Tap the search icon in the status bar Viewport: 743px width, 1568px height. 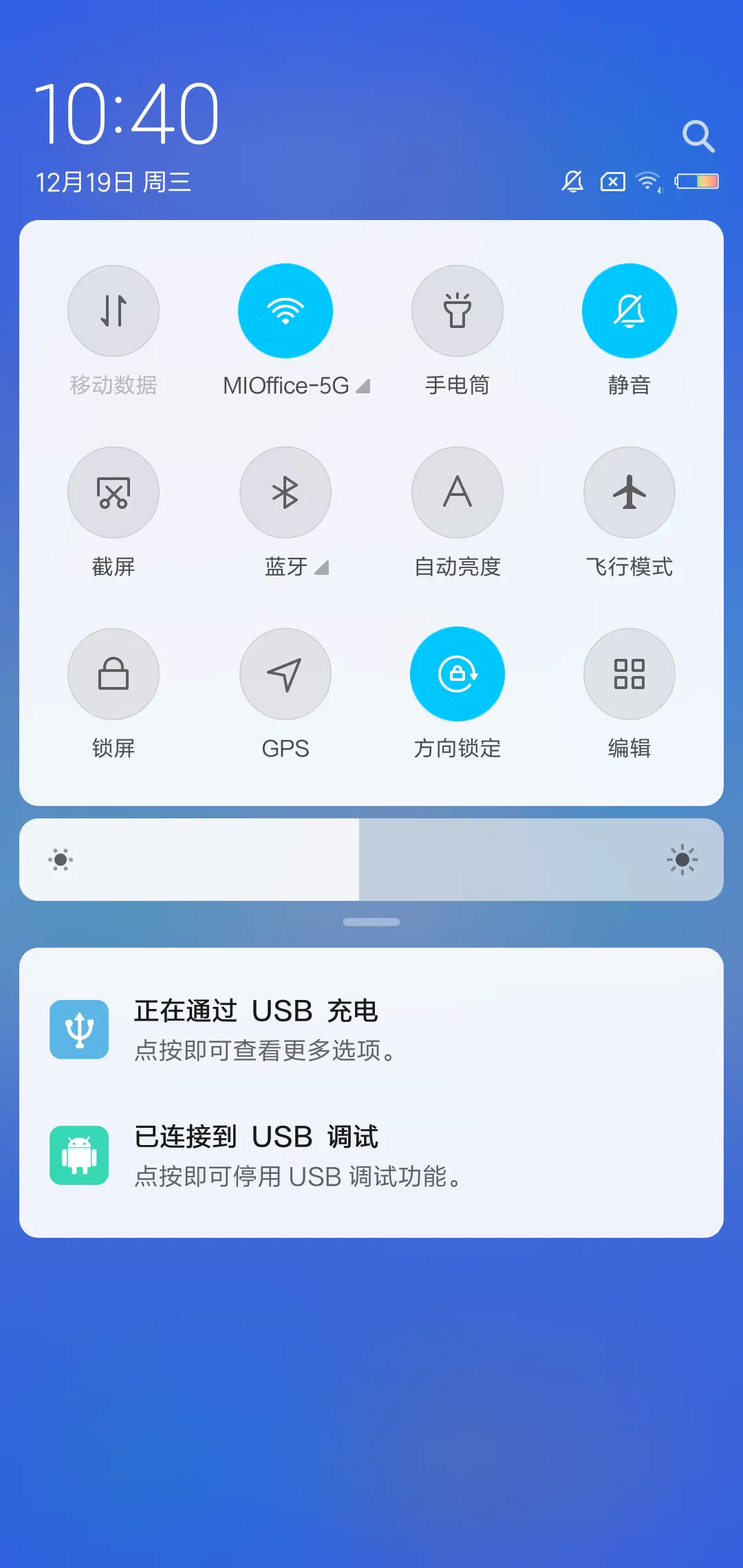[699, 135]
